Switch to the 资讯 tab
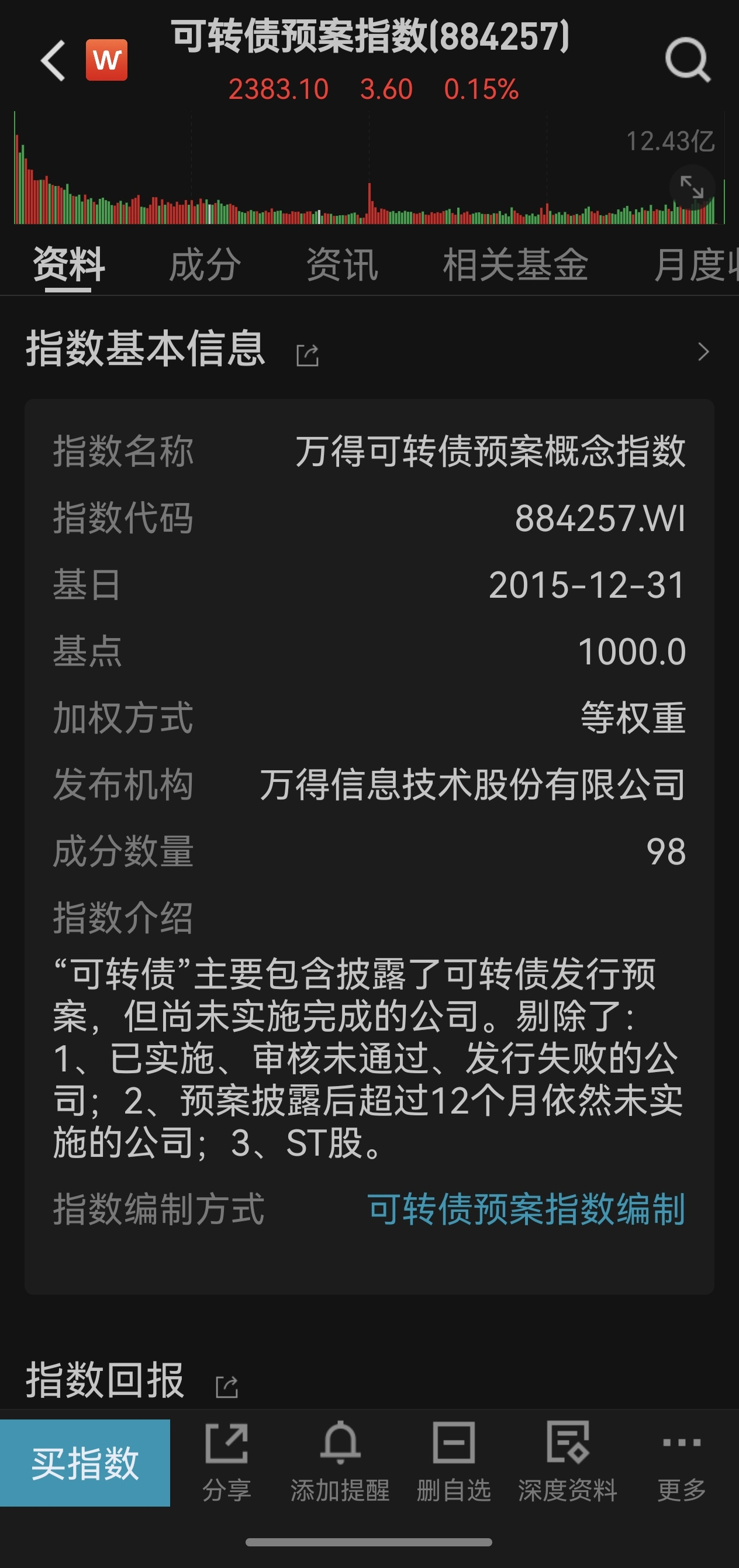 [x=342, y=266]
